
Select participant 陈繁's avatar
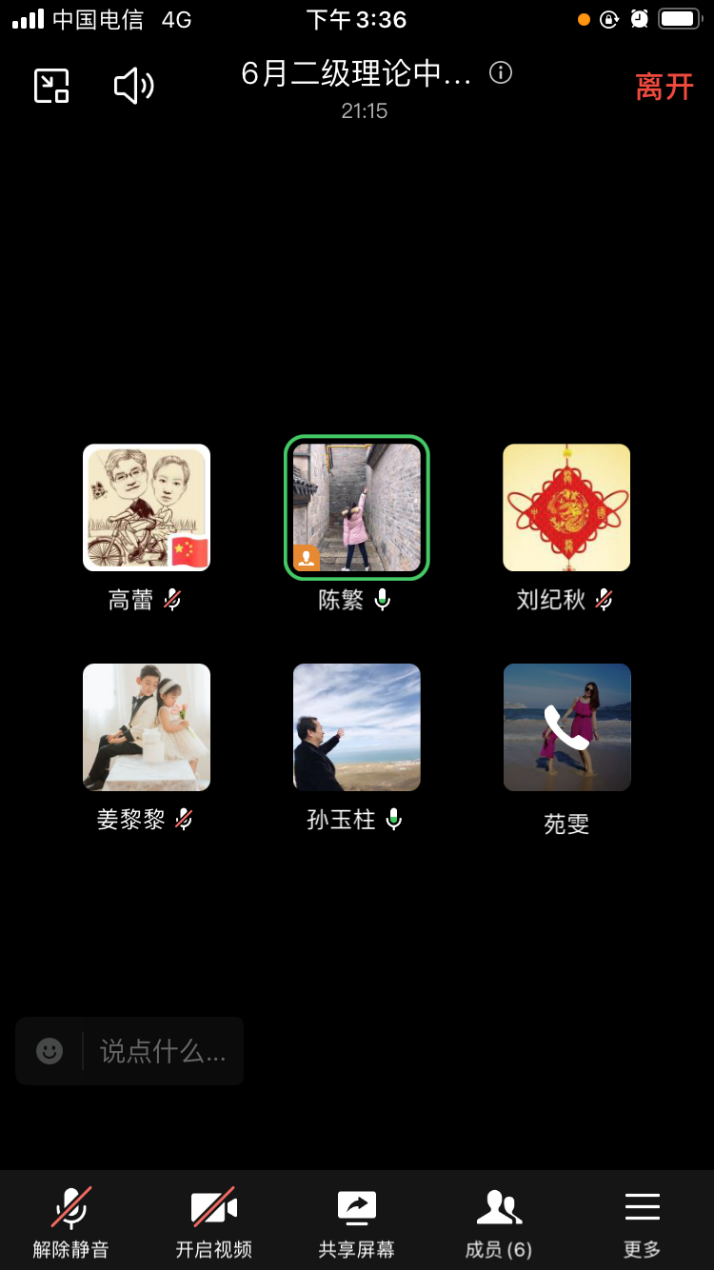coord(357,508)
